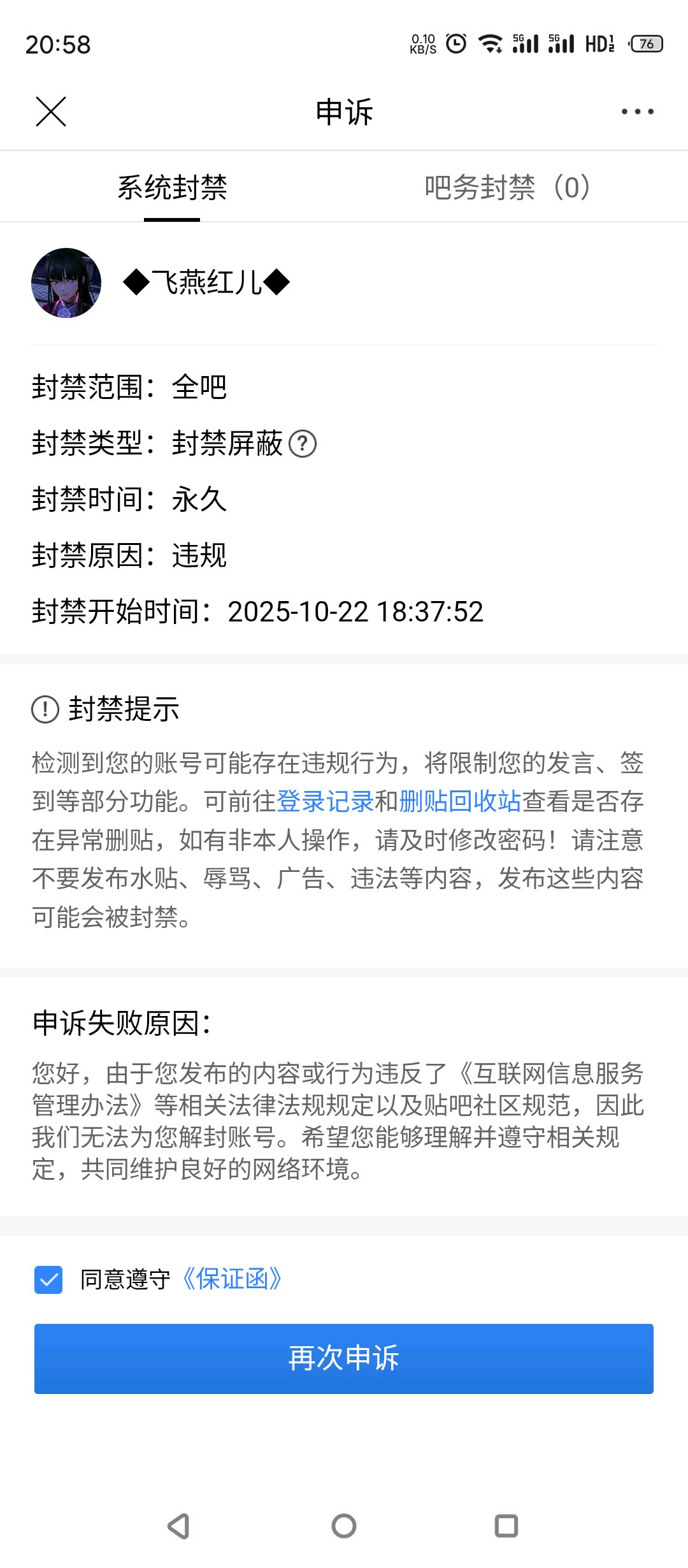Image resolution: width=688 pixels, height=1568 pixels.
Task: Close the 申诉 appeal page
Action: point(51,112)
